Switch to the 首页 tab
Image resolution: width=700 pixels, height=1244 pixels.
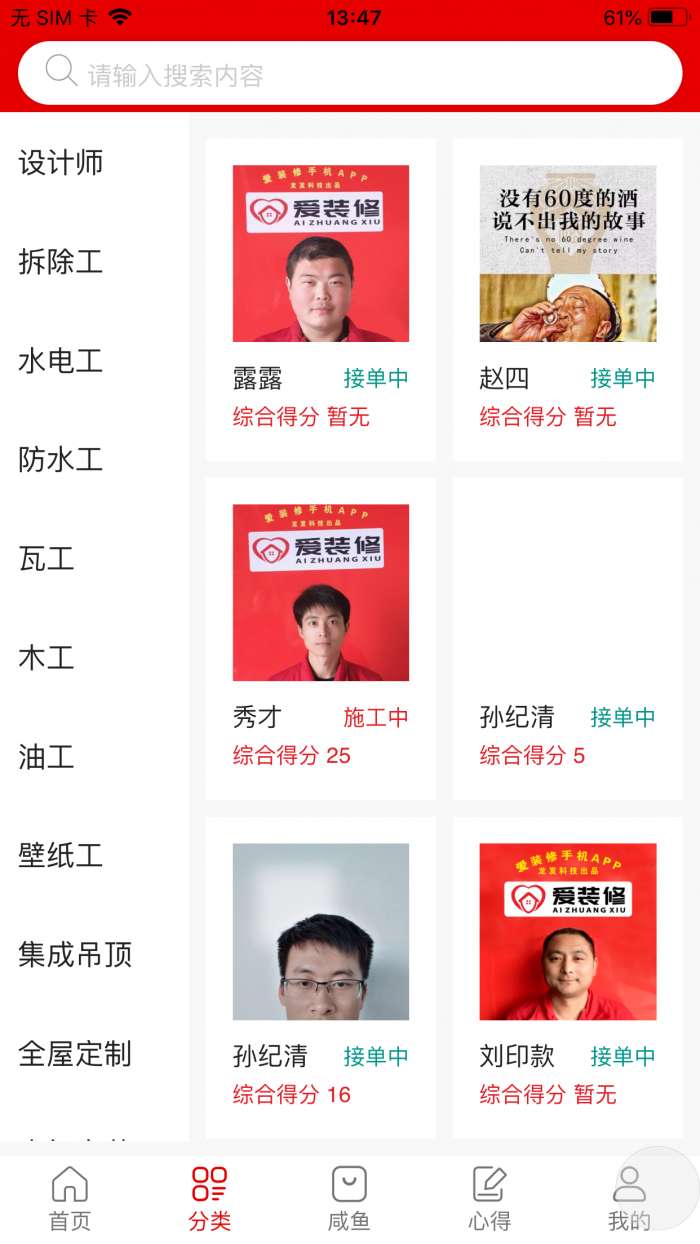(x=70, y=1198)
